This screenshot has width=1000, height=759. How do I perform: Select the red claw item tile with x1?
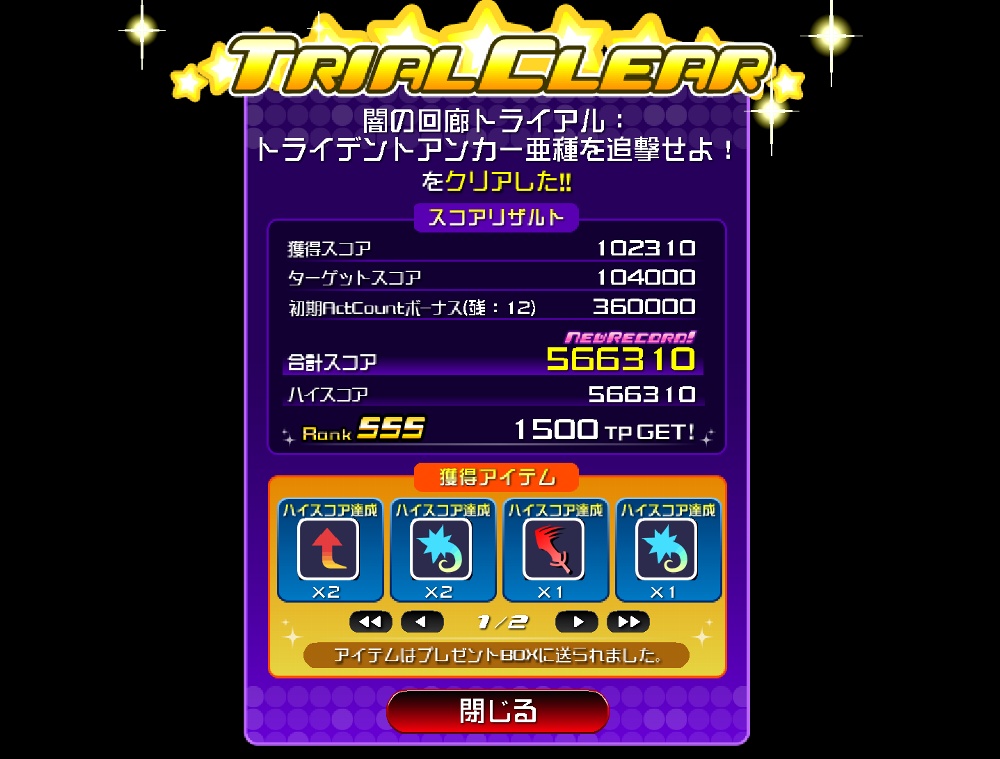pos(554,549)
